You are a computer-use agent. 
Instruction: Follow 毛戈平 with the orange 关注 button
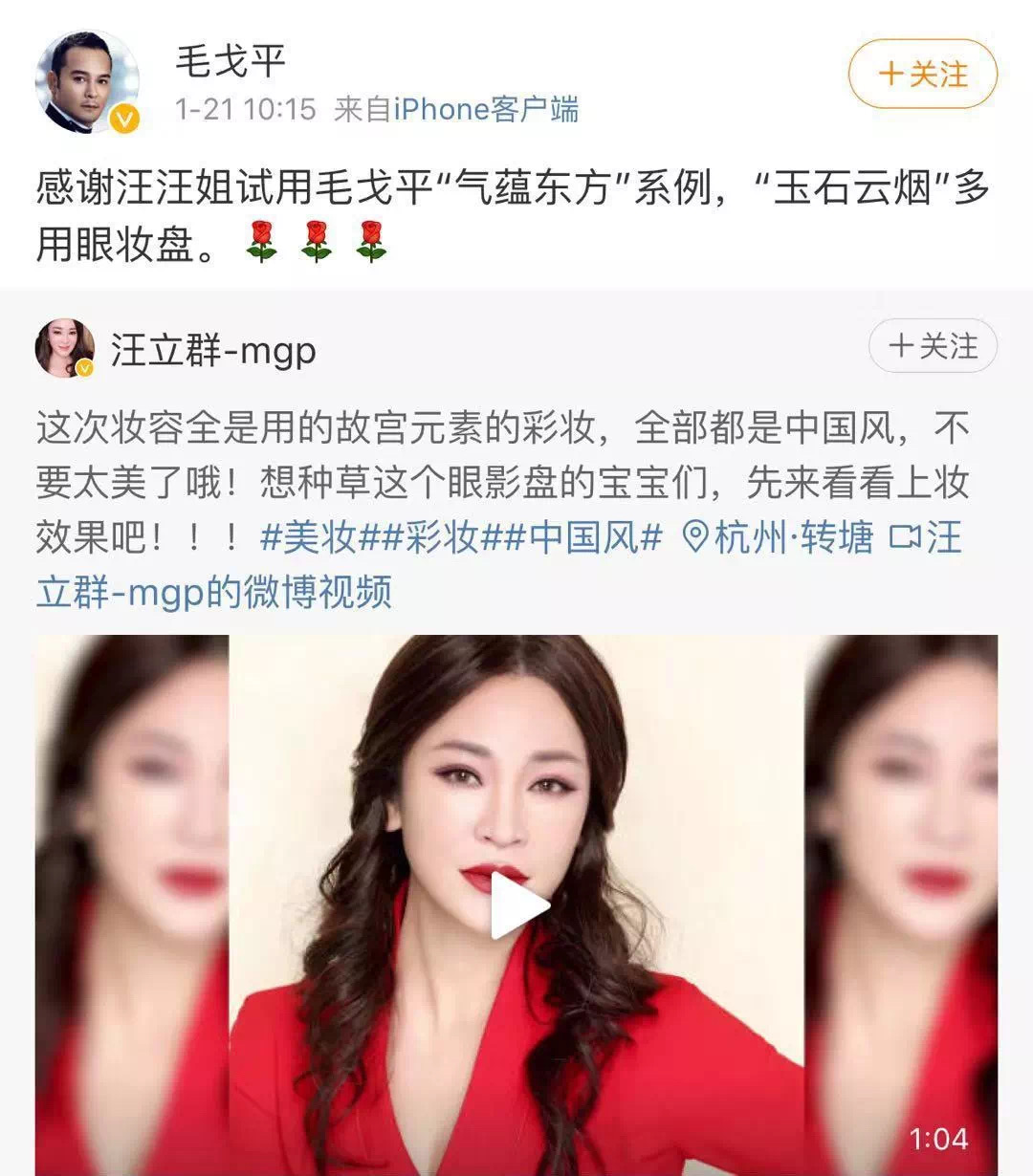[x=922, y=74]
